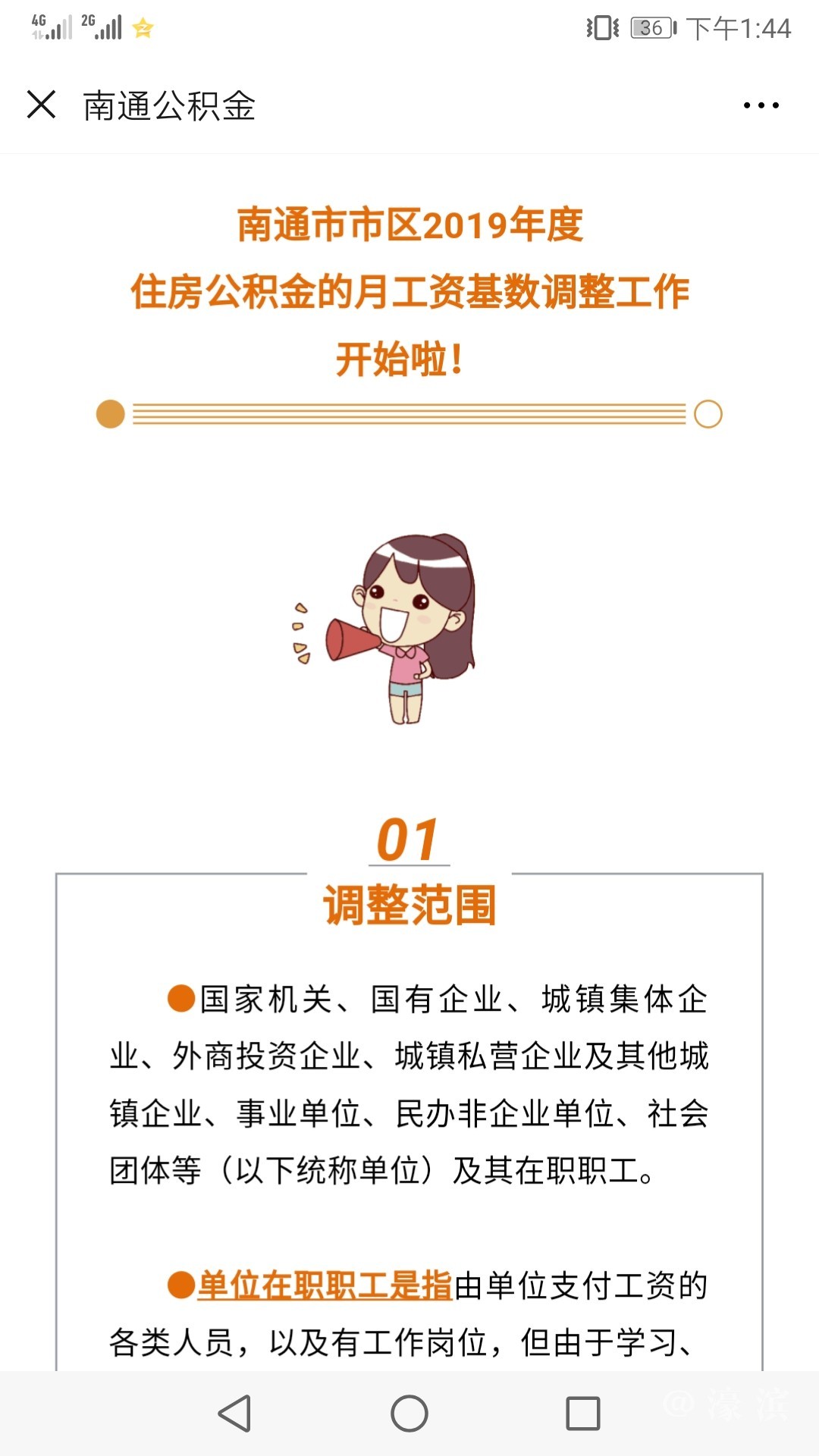Go back using the system back button
Screen dimensions: 819x1456
click(234, 1414)
